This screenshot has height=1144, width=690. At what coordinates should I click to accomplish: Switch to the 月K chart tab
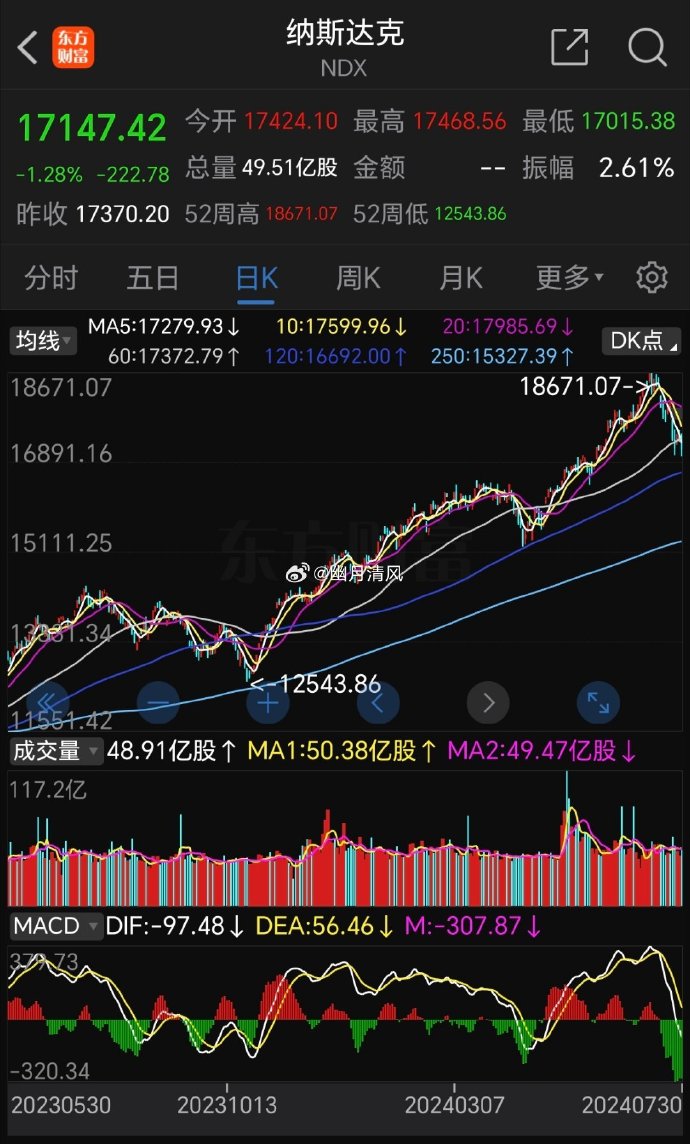(461, 278)
